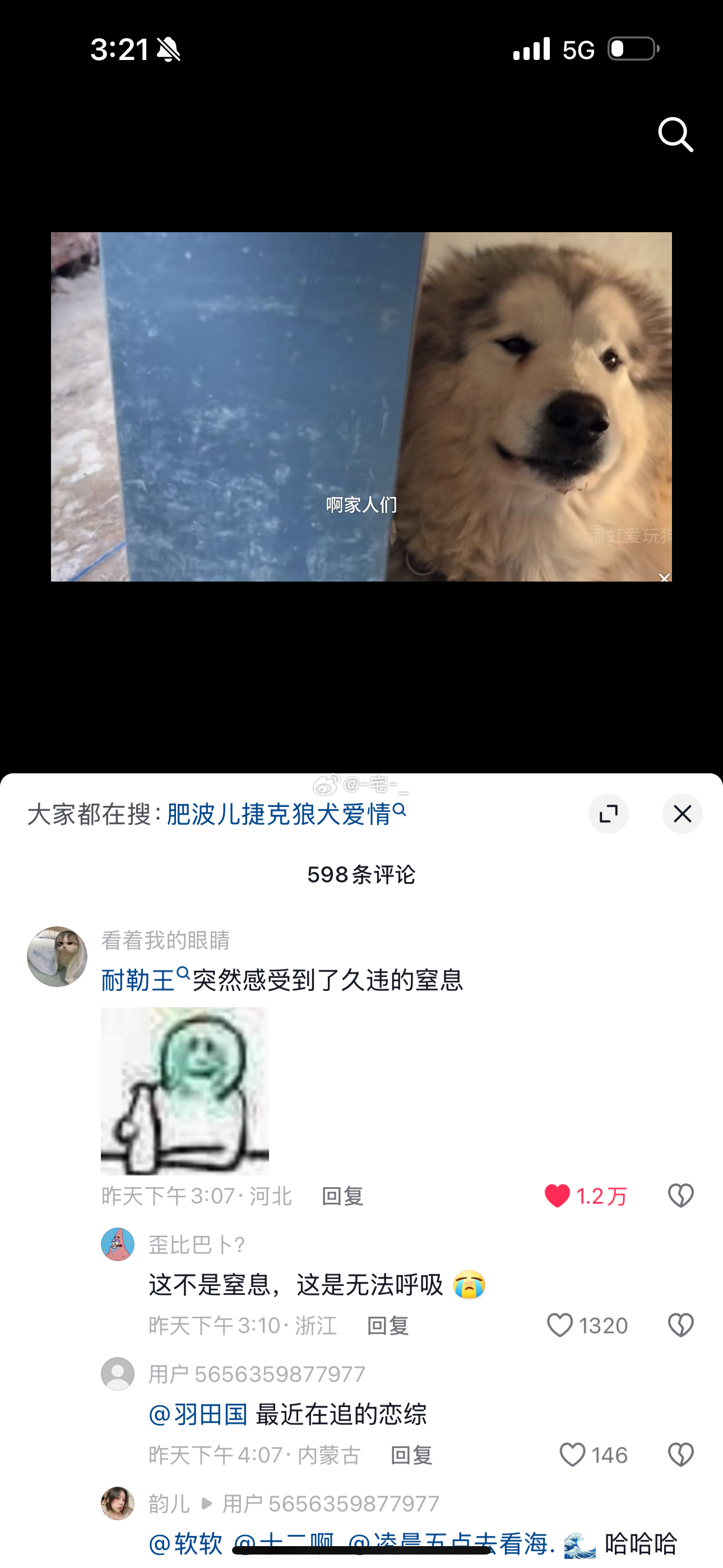Image resolution: width=723 pixels, height=1568 pixels.
Task: Tap the video to pause playback
Action: (x=361, y=406)
